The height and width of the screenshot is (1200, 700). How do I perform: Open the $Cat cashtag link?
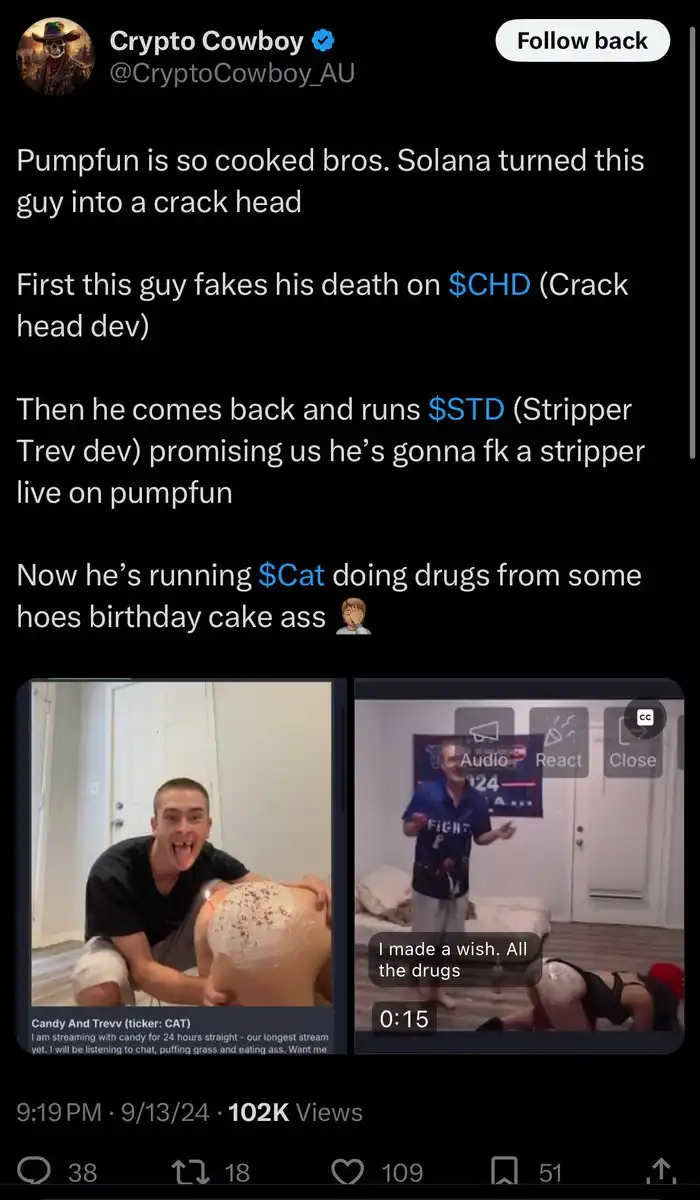pyautogui.click(x=292, y=575)
